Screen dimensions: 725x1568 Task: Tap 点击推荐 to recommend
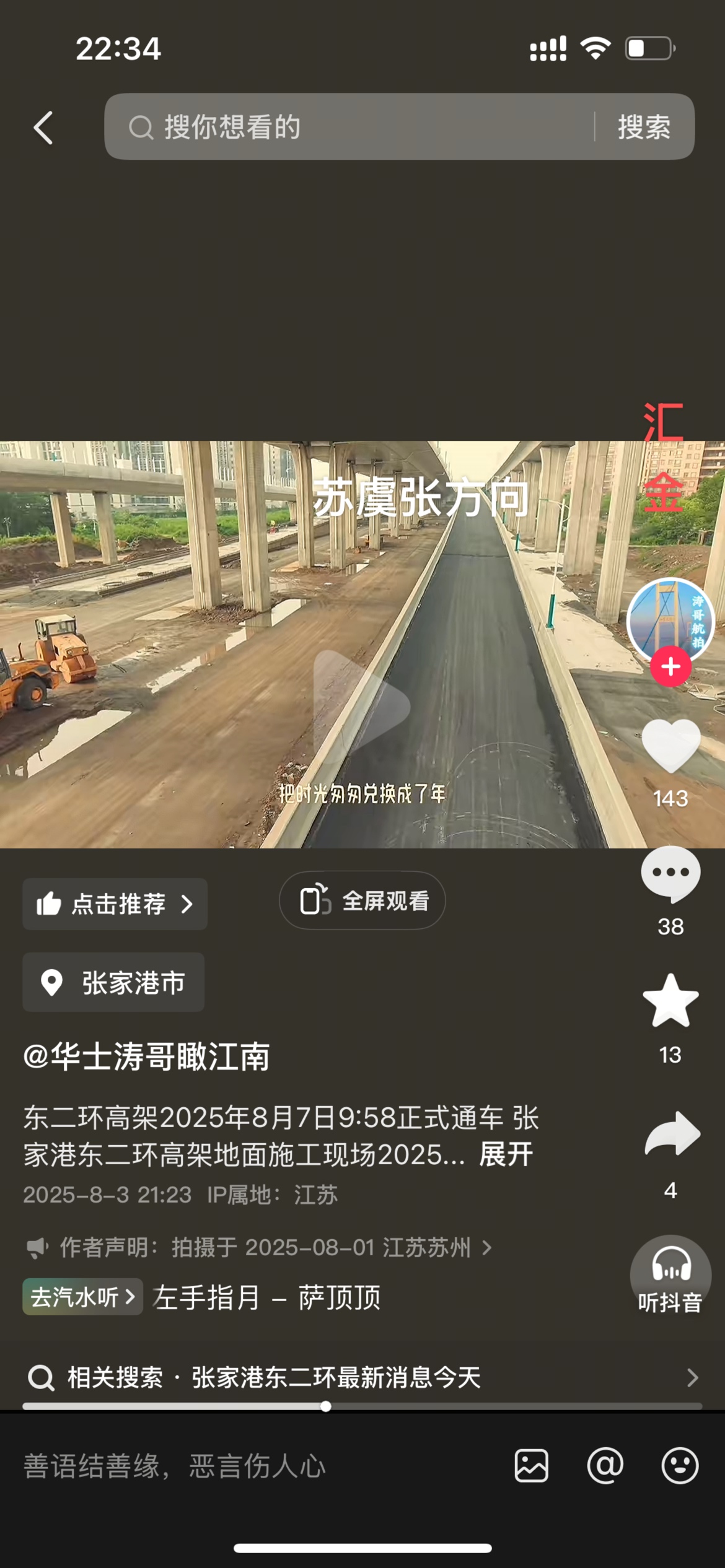pyautogui.click(x=115, y=904)
